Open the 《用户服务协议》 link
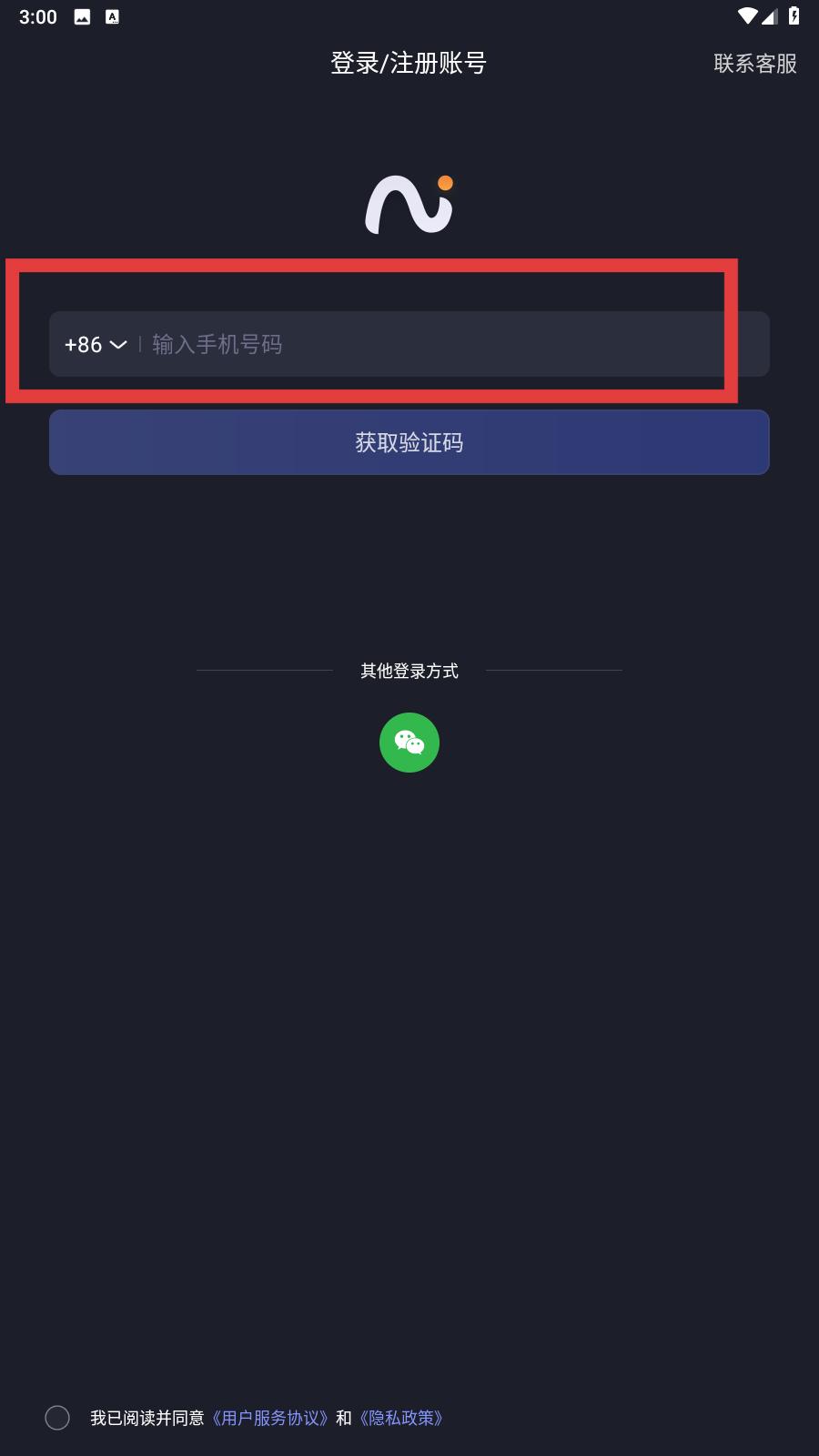Viewport: 819px width, 1456px height. (x=269, y=1418)
